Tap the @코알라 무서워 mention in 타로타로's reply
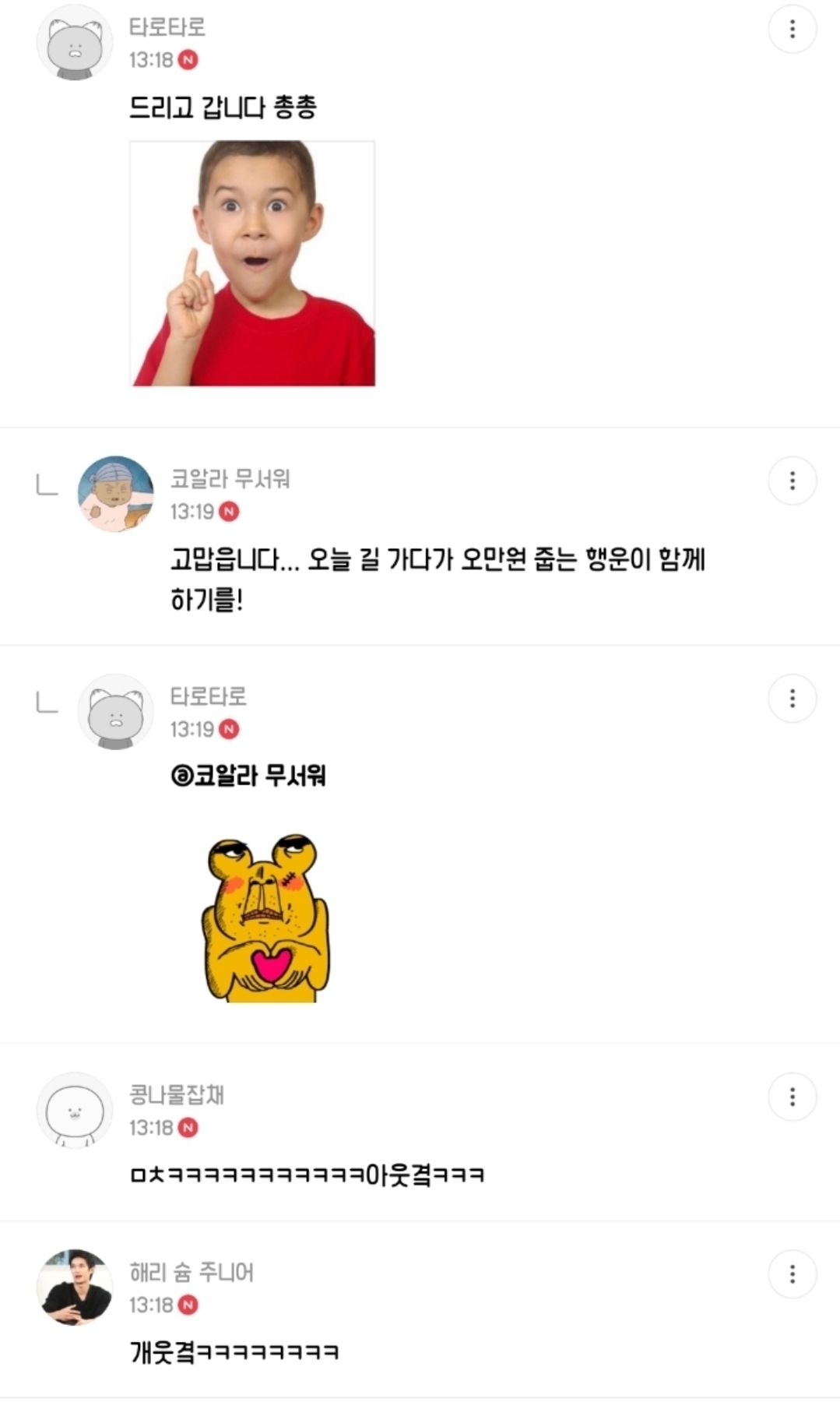The image size is (840, 1416). pyautogui.click(x=248, y=776)
